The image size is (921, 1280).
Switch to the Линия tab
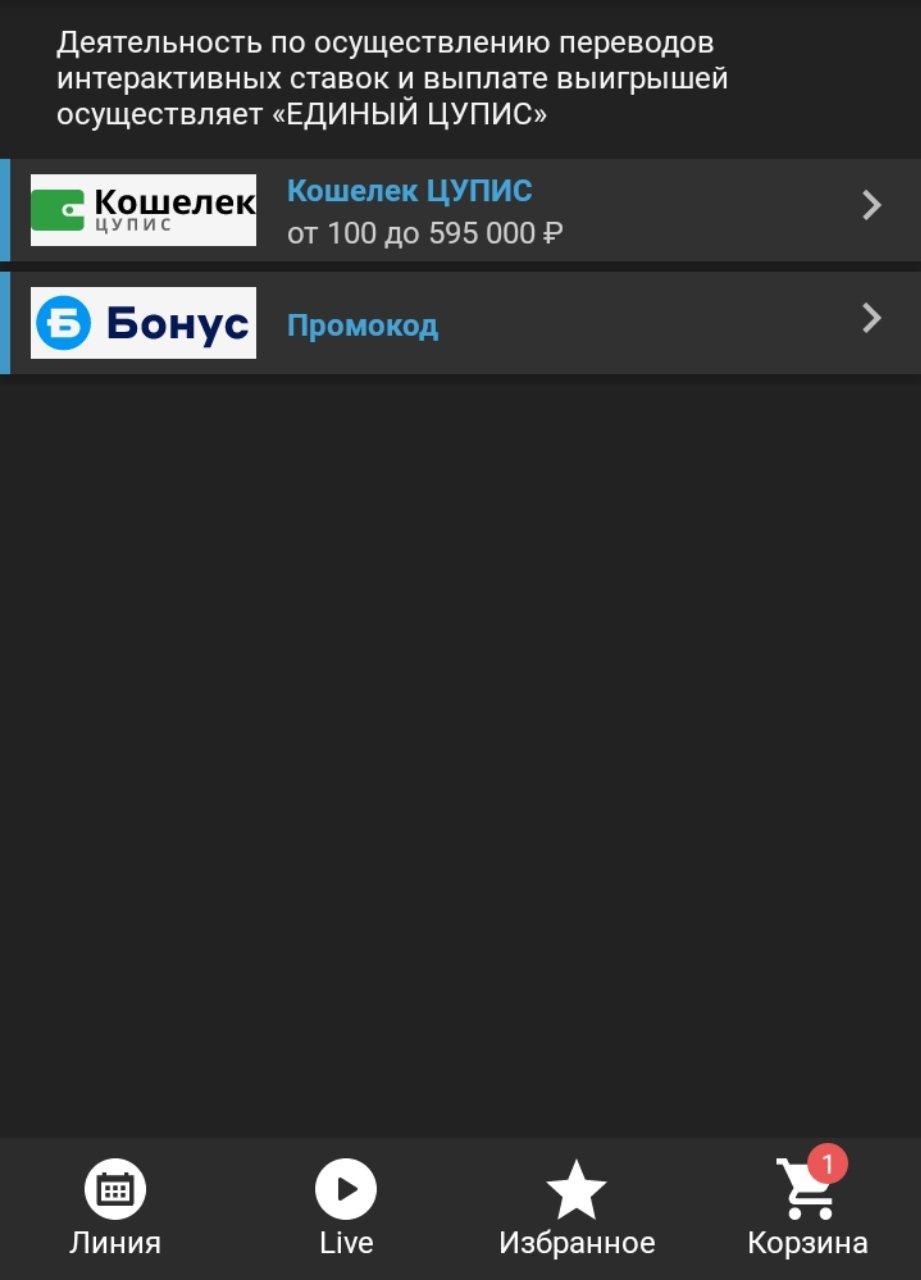[115, 1208]
